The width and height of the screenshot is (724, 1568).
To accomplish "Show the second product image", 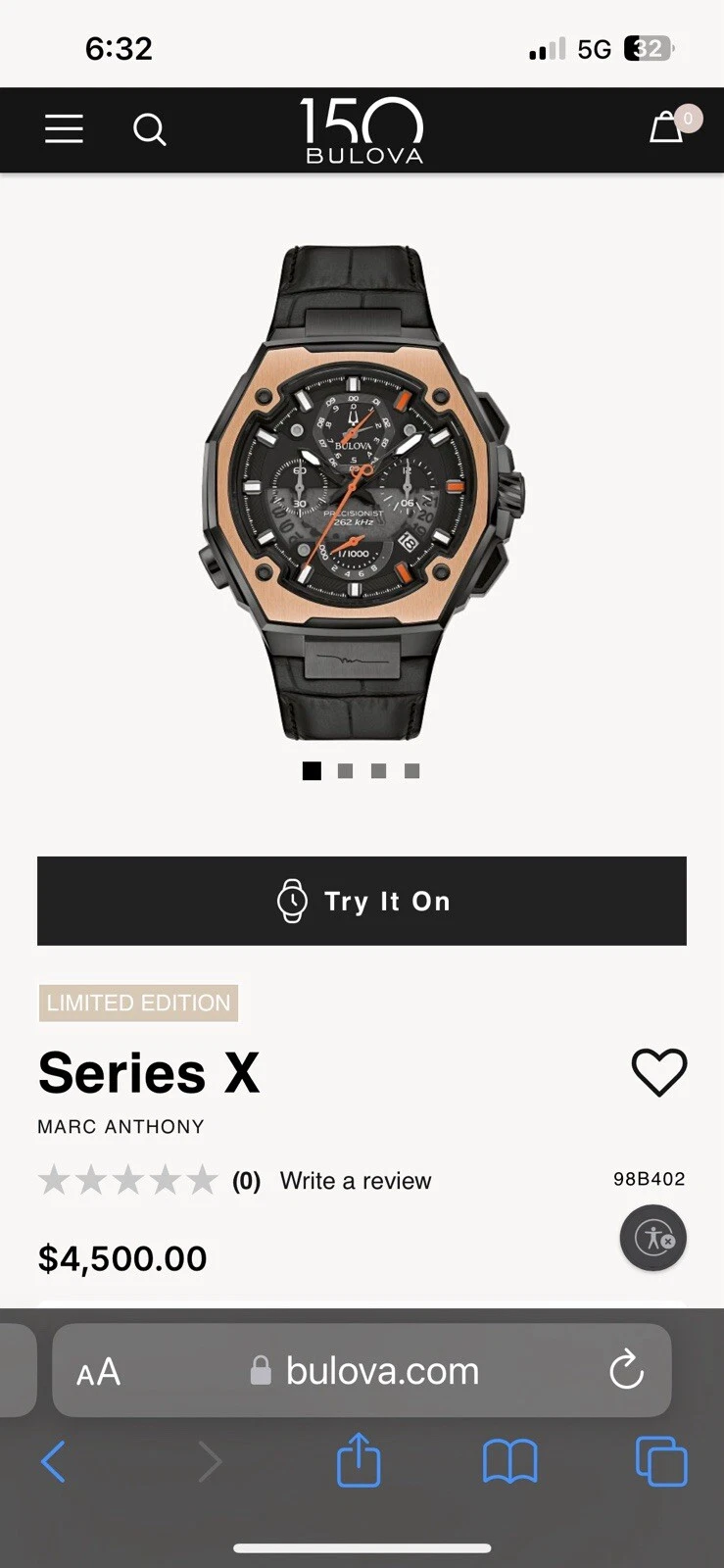I will [345, 771].
